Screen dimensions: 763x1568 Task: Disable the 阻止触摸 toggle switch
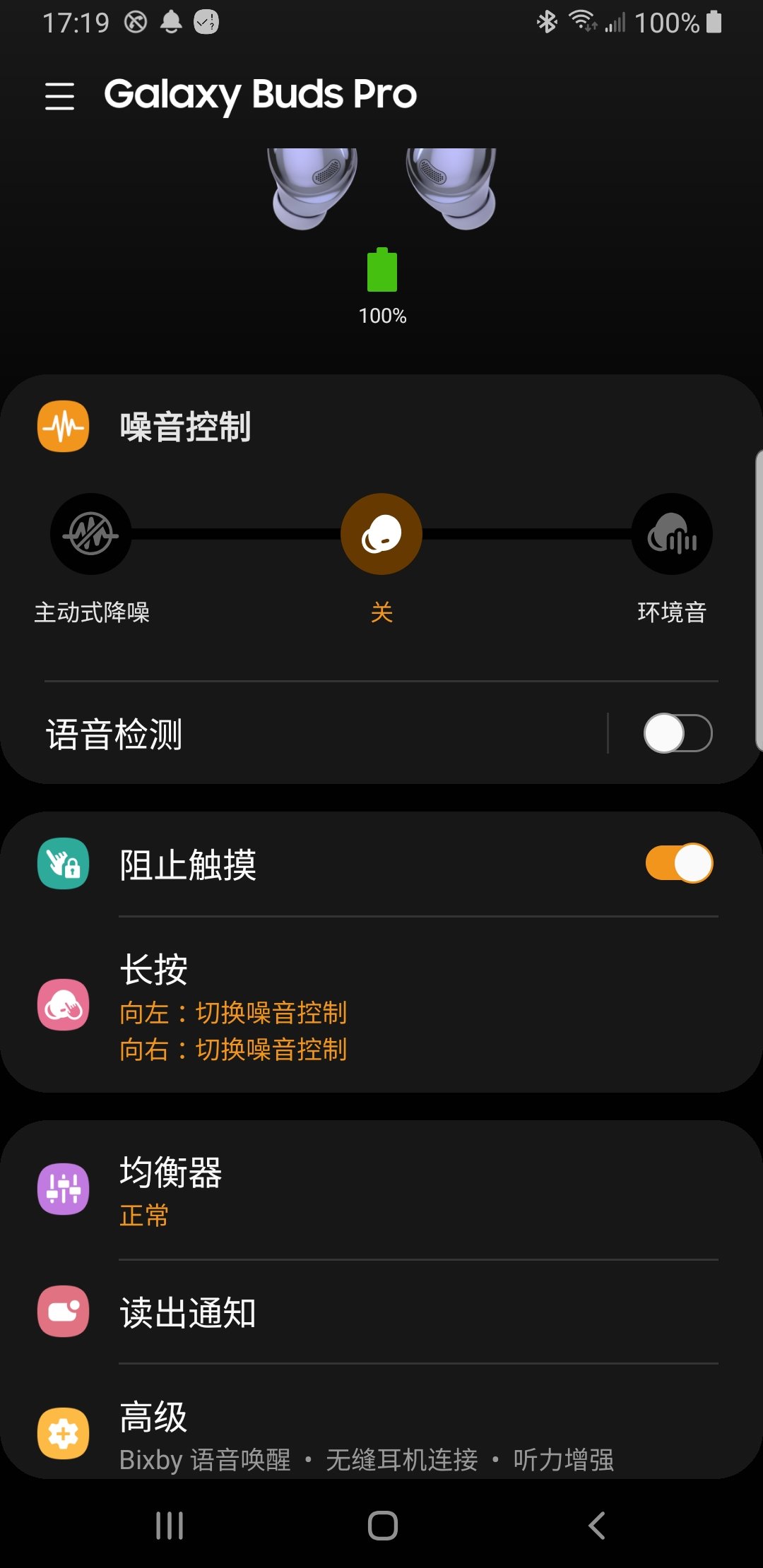tap(677, 864)
